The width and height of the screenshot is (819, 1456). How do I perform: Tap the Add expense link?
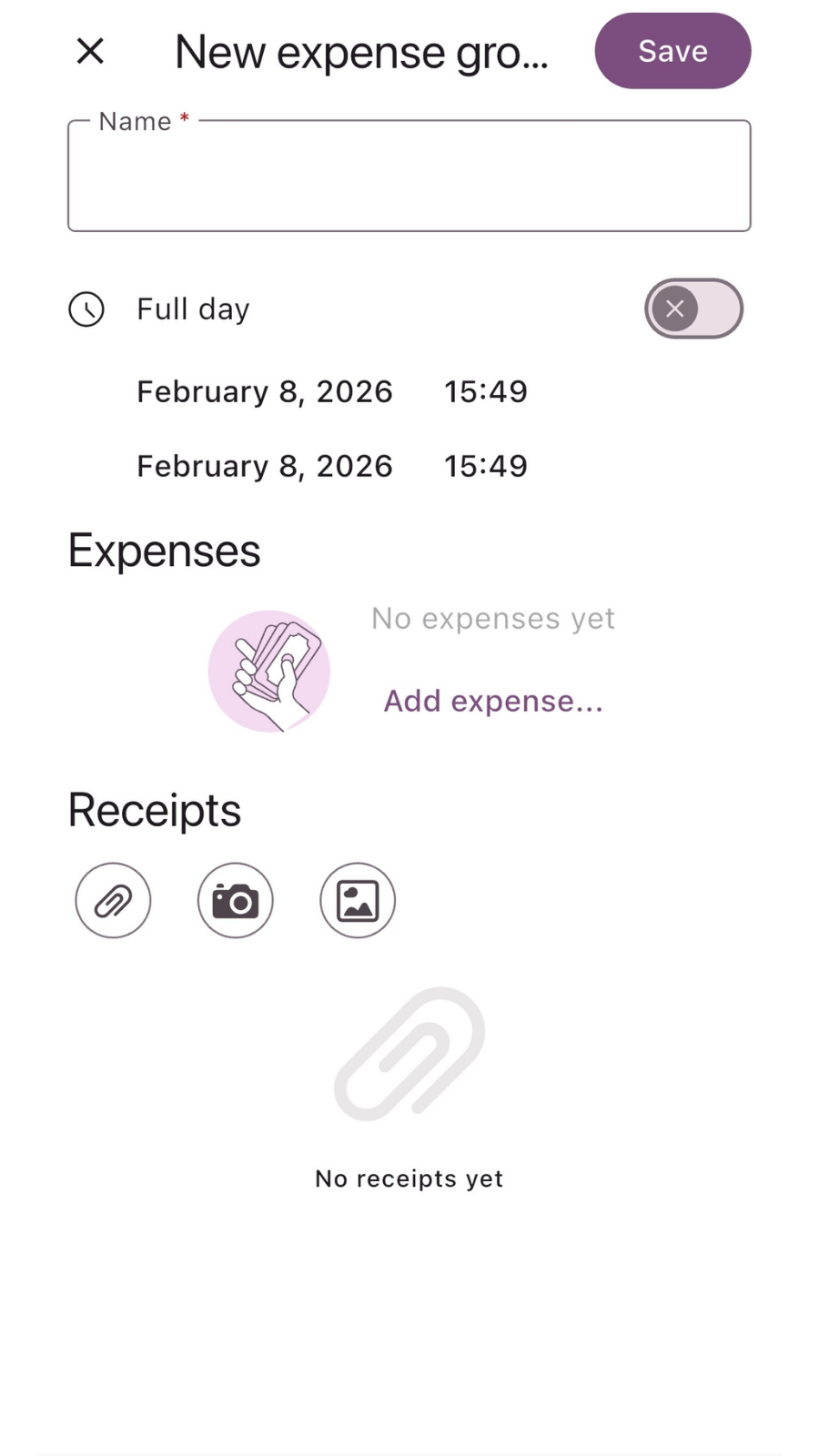pyautogui.click(x=493, y=701)
